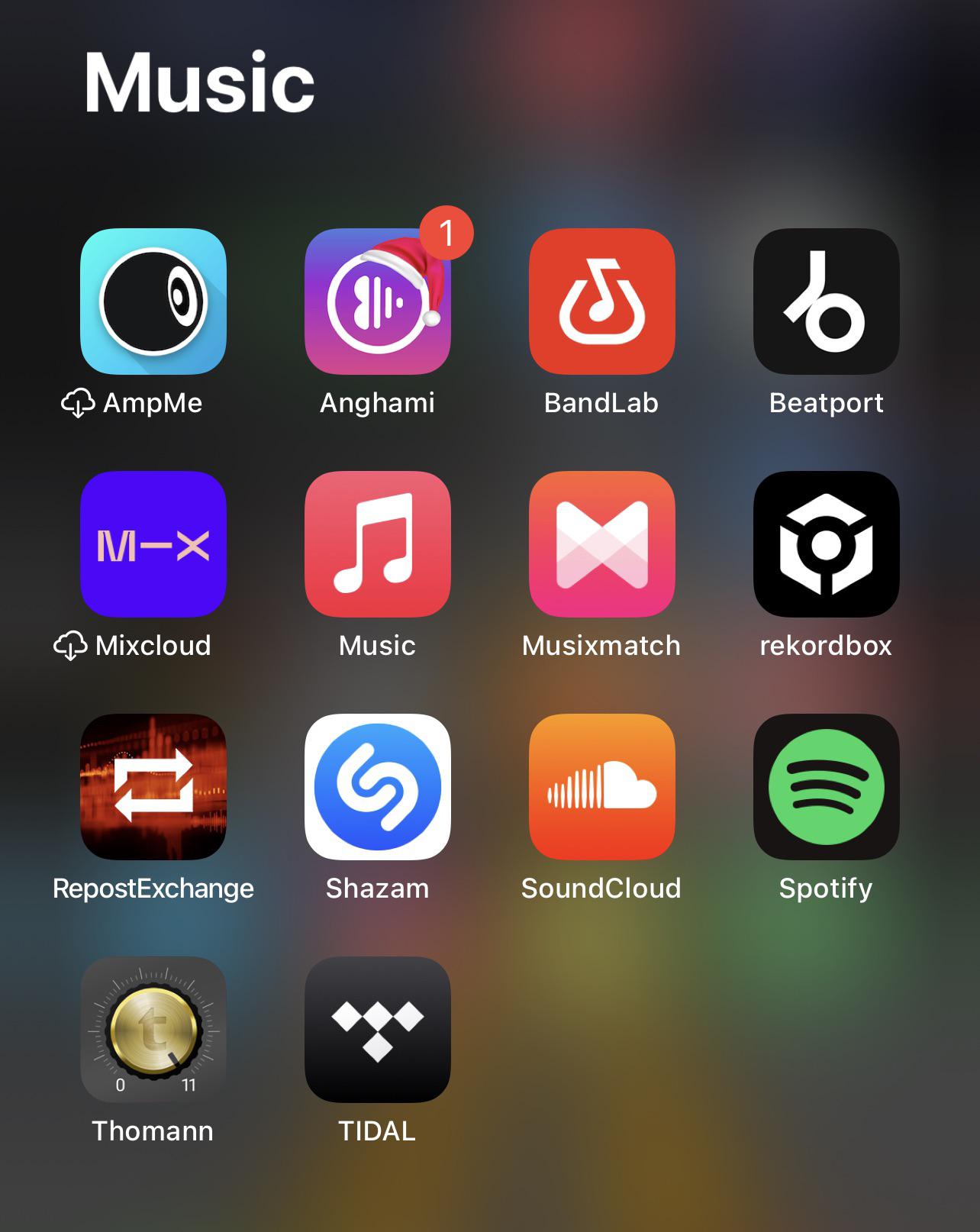This screenshot has height=1232, width=980.
Task: Tap the Music folder title
Action: point(200,80)
